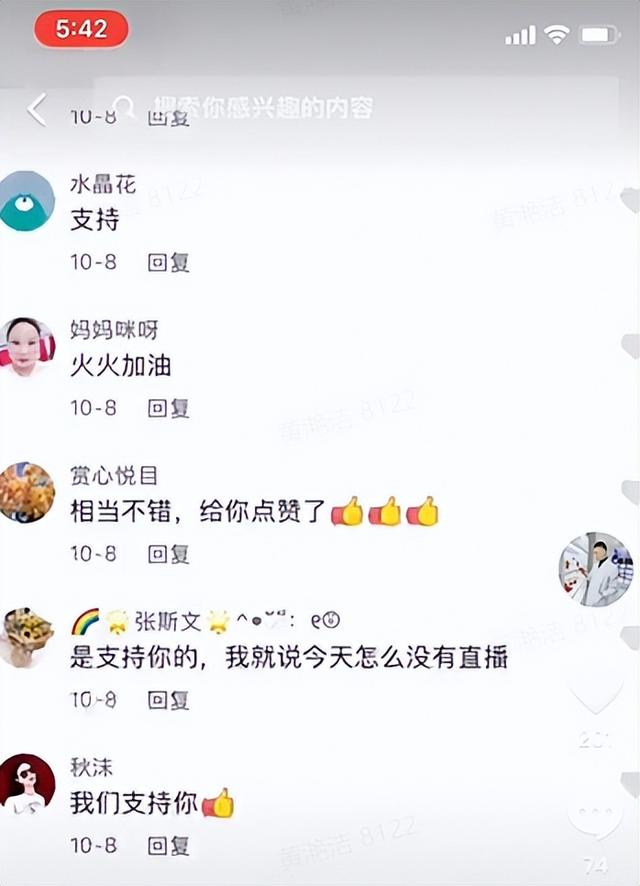Reply to 赏心悦目's comment
Image resolution: width=640 pixels, height=886 pixels.
pyautogui.click(x=168, y=553)
